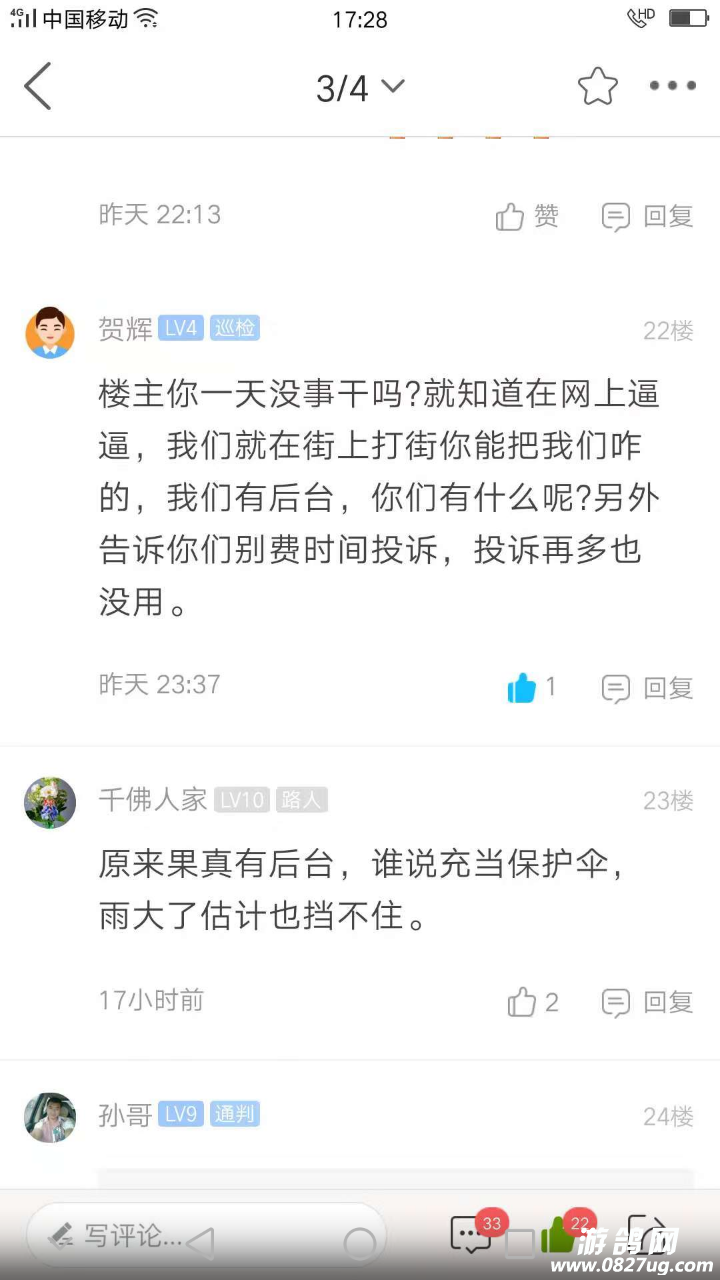View 千佛人家's profile picture

(50, 802)
